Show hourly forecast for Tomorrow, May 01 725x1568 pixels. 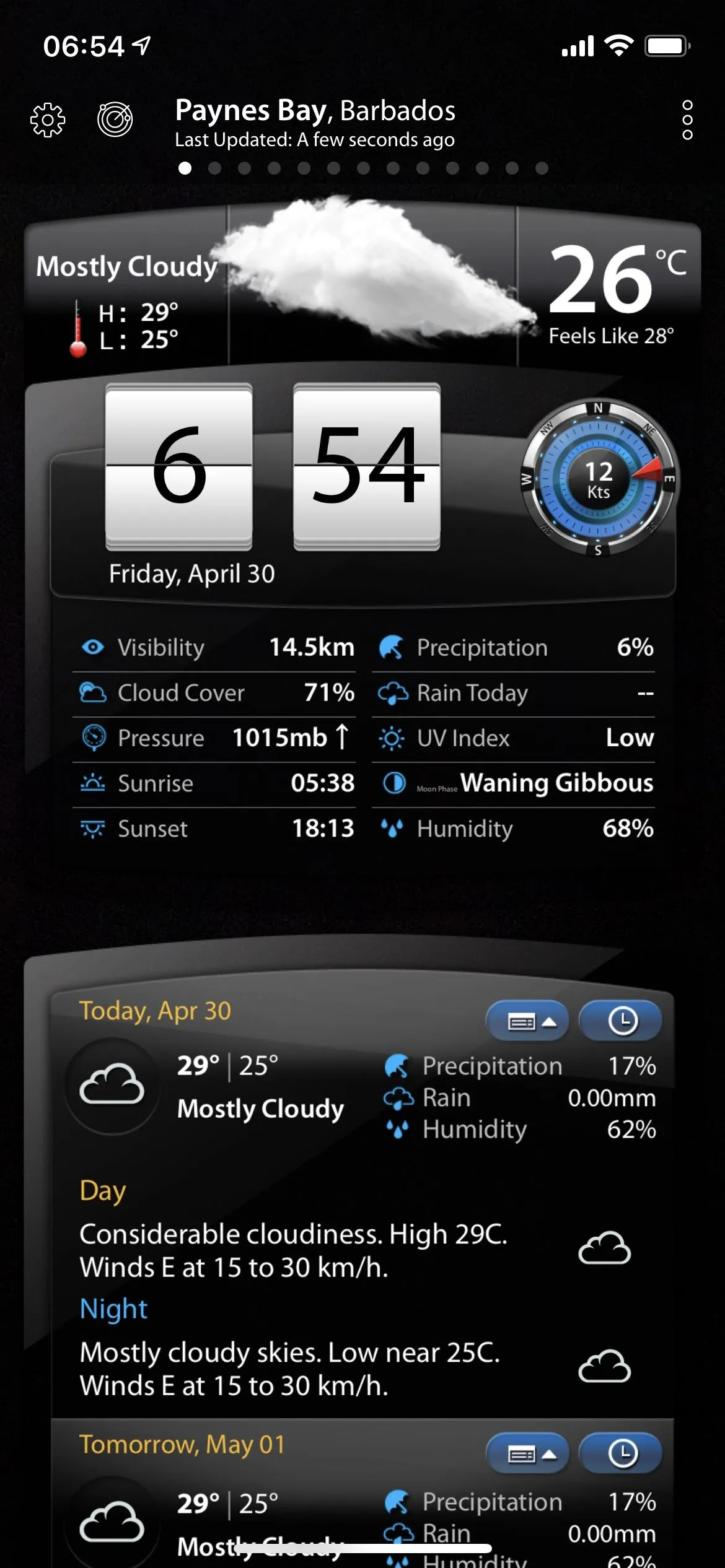tap(622, 1453)
